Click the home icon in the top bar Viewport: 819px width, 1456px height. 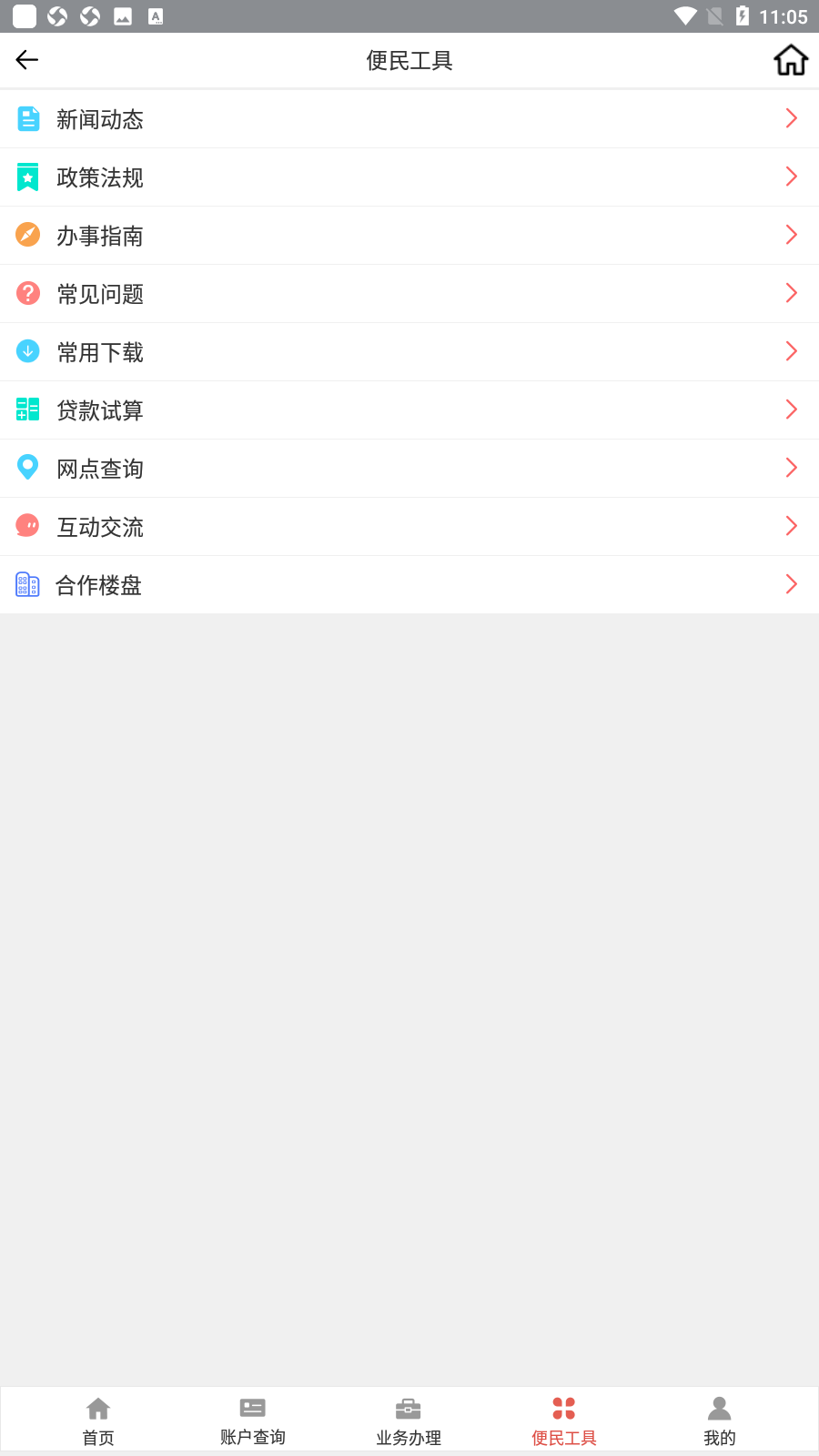(791, 59)
